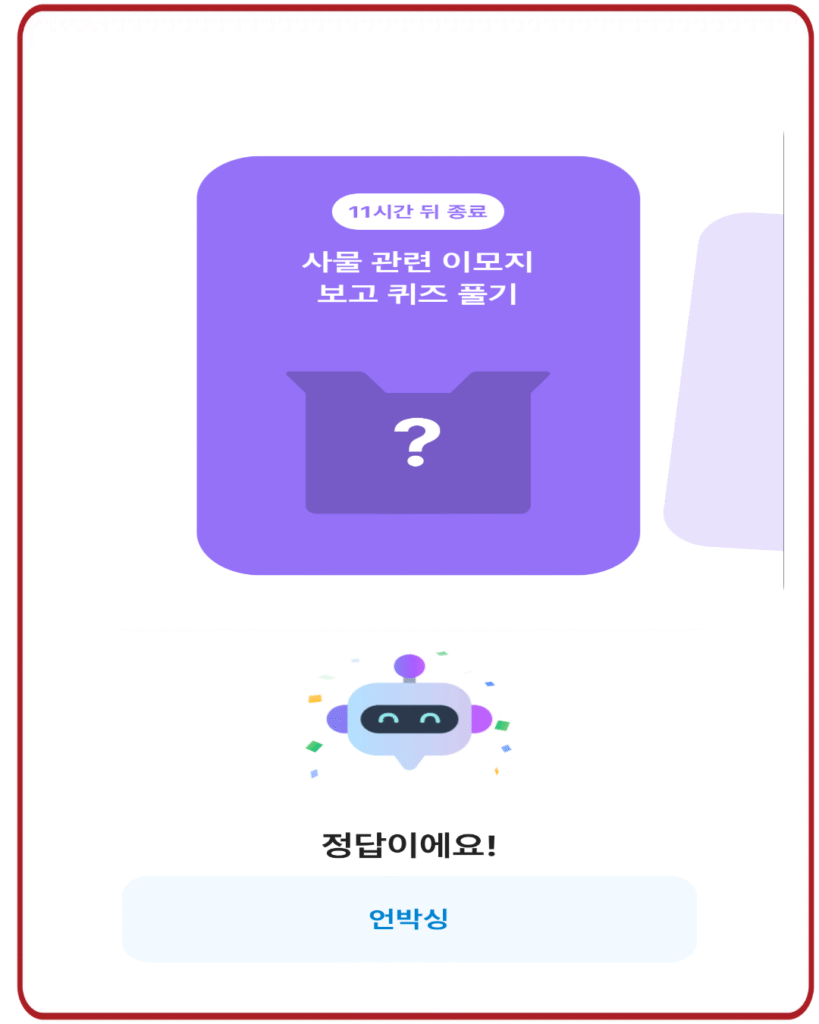The width and height of the screenshot is (819, 1024).
Task: Open the 사물 관련 이모지 quiz card
Action: (417, 366)
